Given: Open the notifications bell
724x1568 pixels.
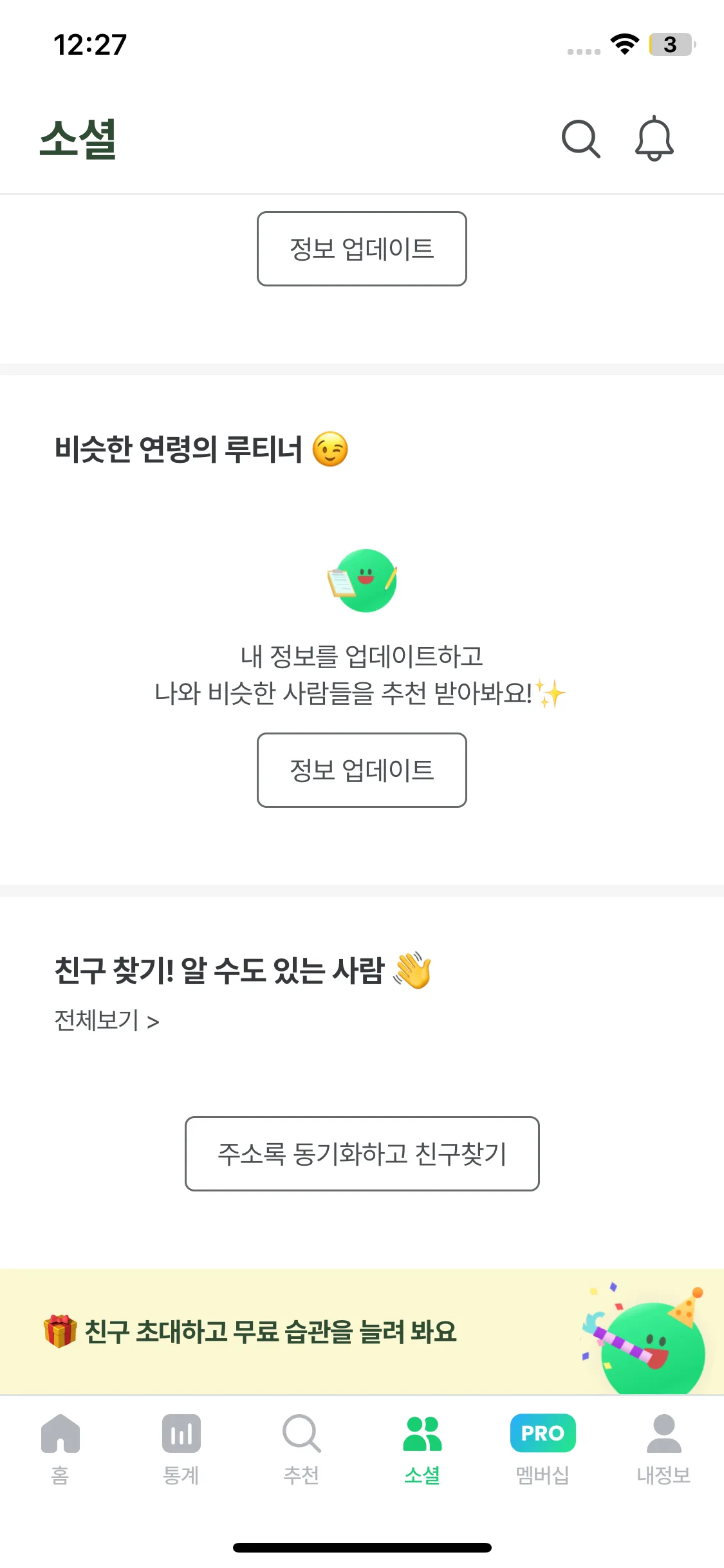Looking at the screenshot, I should [654, 138].
